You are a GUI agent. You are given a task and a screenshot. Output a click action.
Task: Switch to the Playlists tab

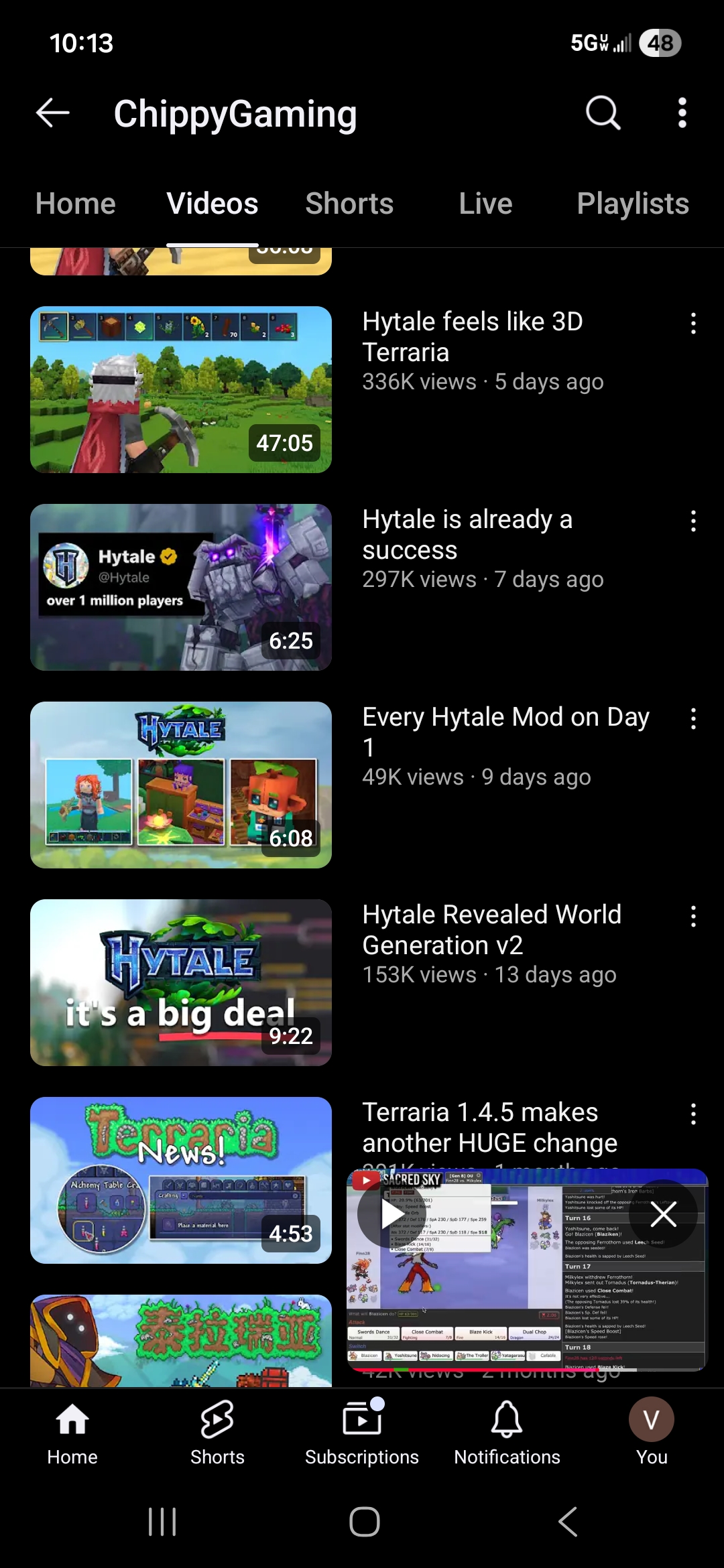pyautogui.click(x=632, y=204)
